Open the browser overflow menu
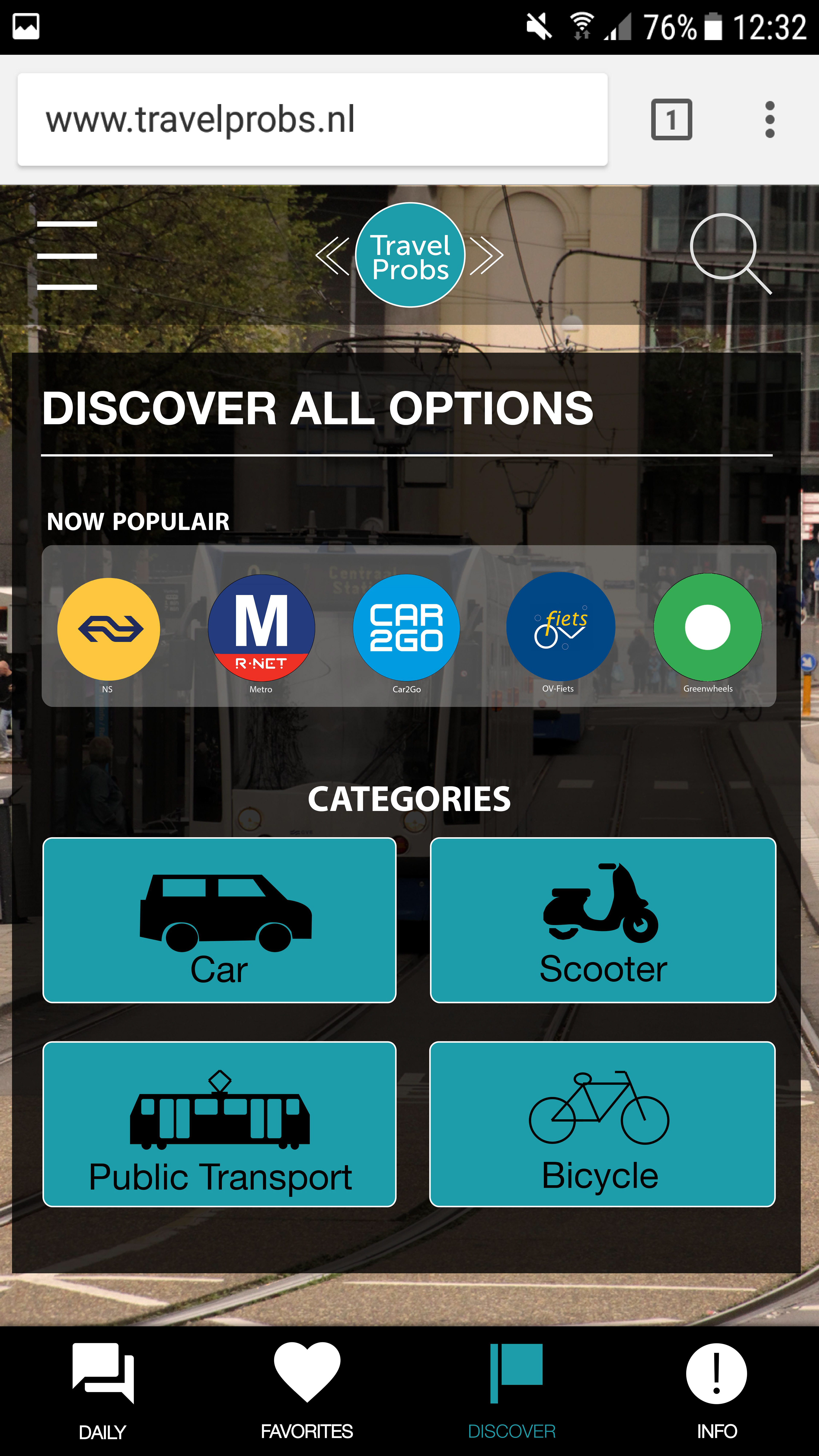Image resolution: width=819 pixels, height=1456 pixels. pyautogui.click(x=769, y=119)
